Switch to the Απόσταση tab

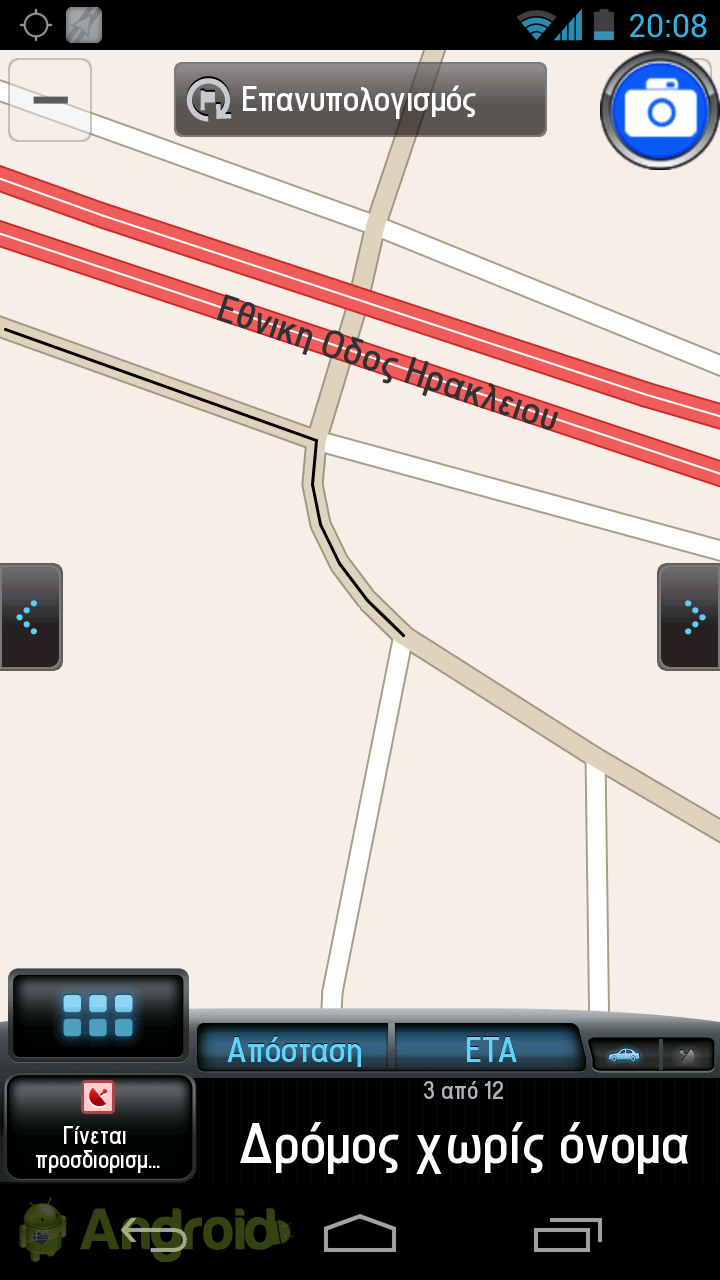click(x=293, y=1050)
